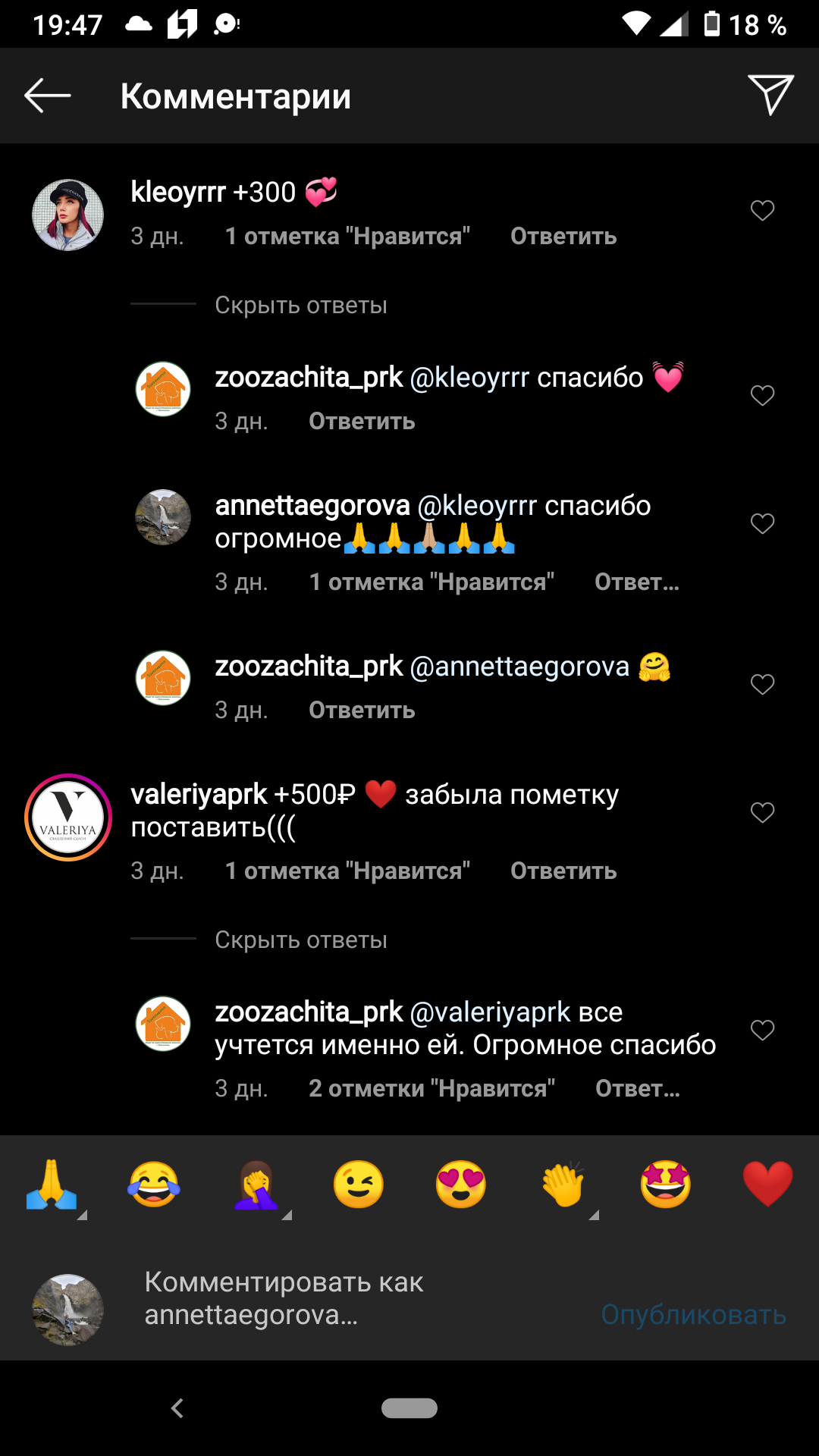Like the kleoyrrr +300 comment
Image resolution: width=819 pixels, height=1456 pixels.
pos(762,210)
